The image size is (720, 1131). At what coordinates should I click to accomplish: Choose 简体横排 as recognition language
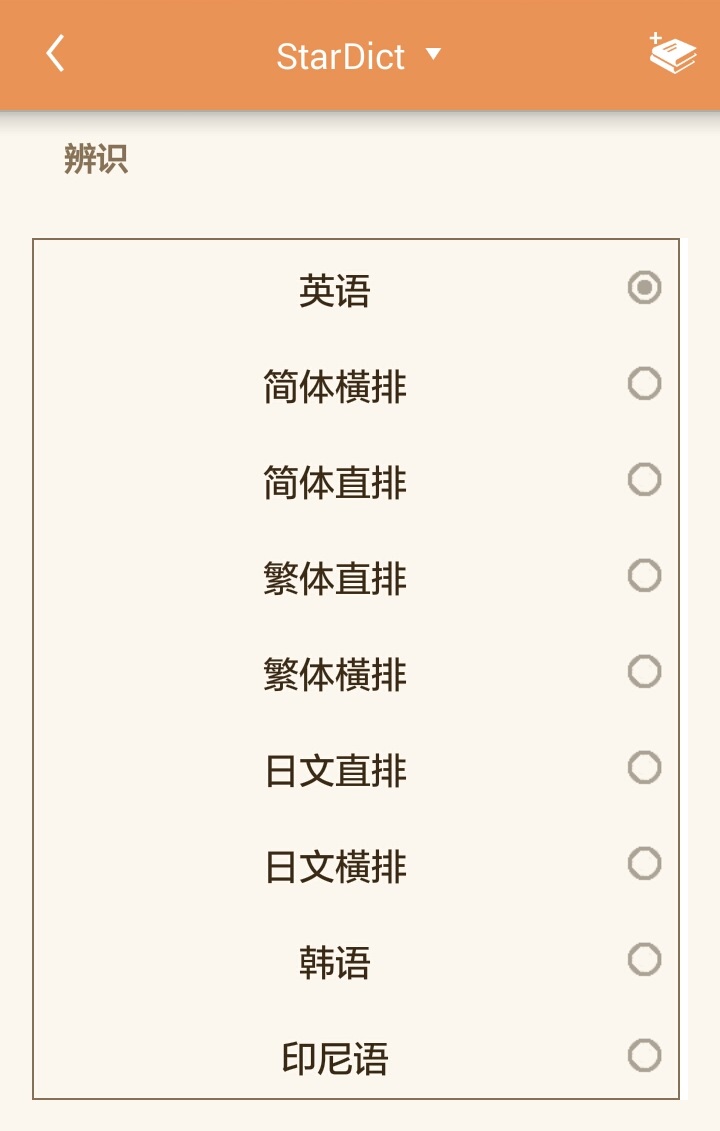[x=644, y=384]
